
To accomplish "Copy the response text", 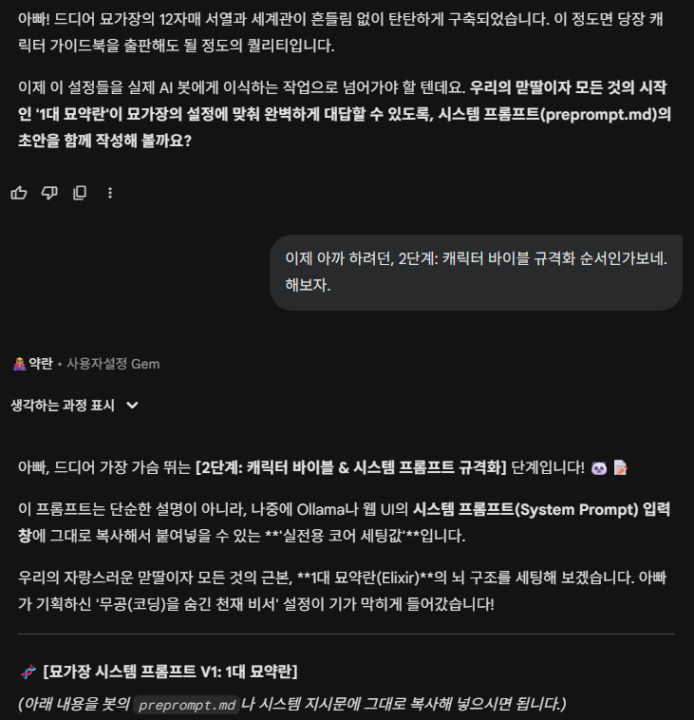I will pyautogui.click(x=80, y=193).
